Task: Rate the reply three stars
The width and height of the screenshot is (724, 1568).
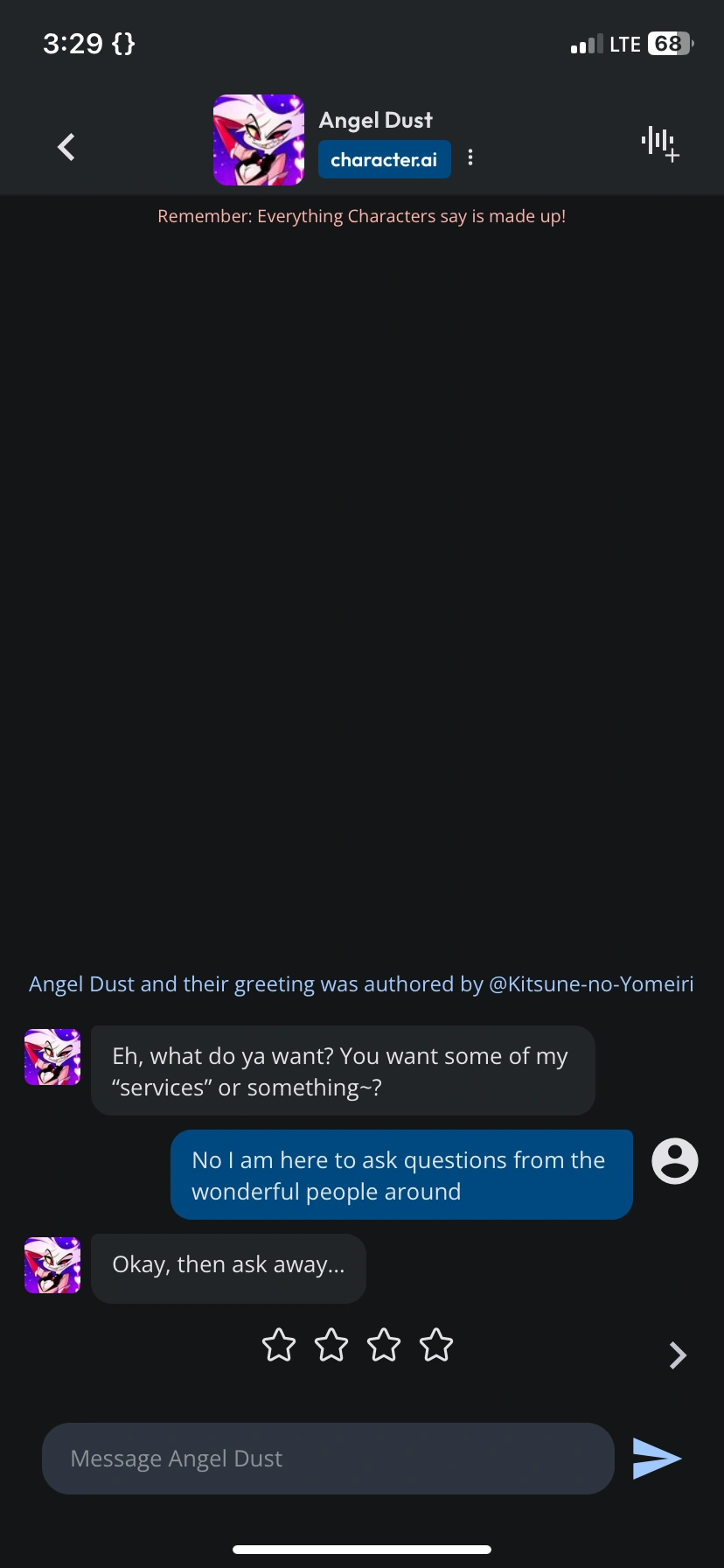Action: point(384,1345)
